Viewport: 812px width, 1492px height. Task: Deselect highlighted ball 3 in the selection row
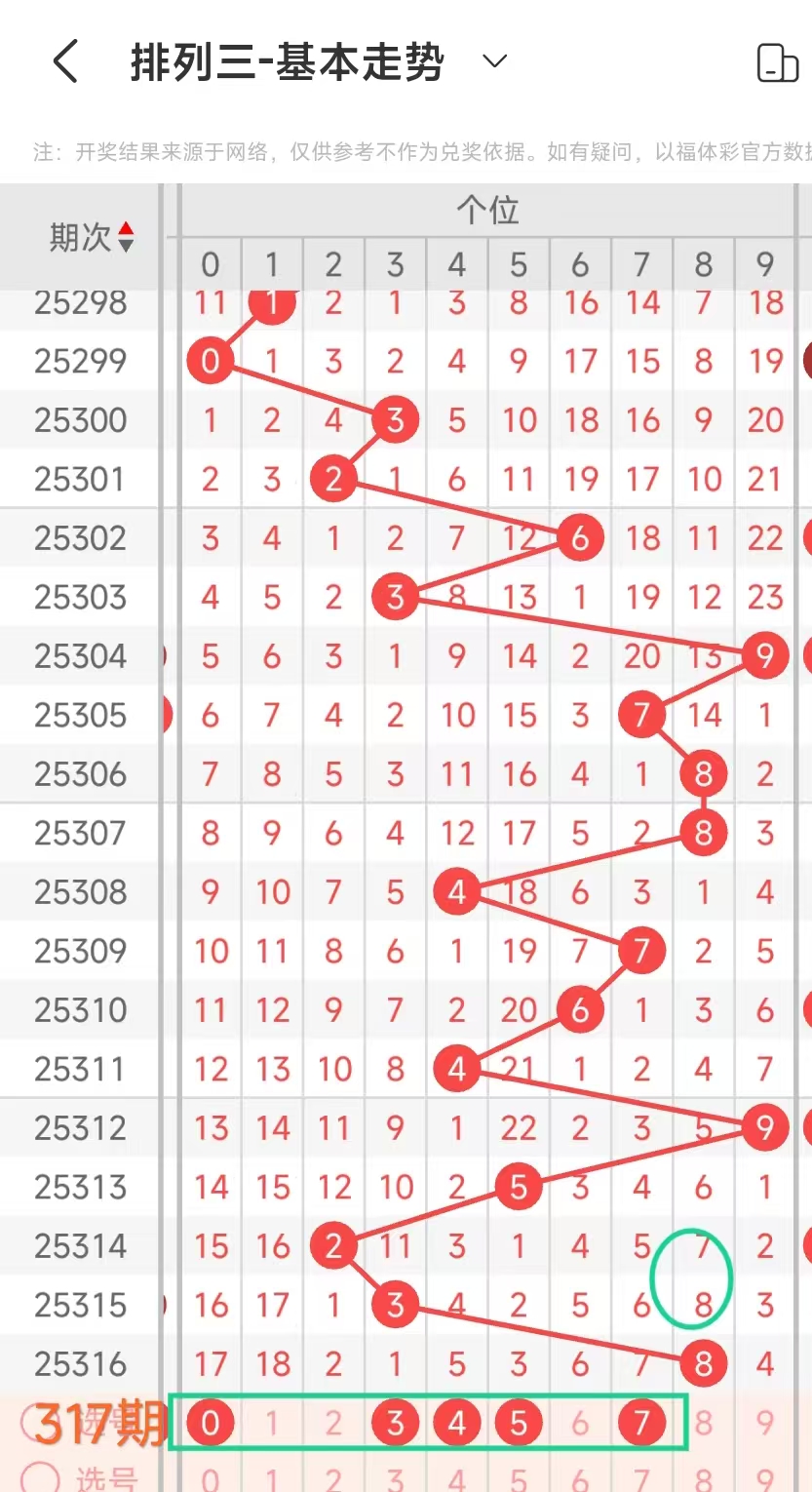click(x=395, y=1423)
